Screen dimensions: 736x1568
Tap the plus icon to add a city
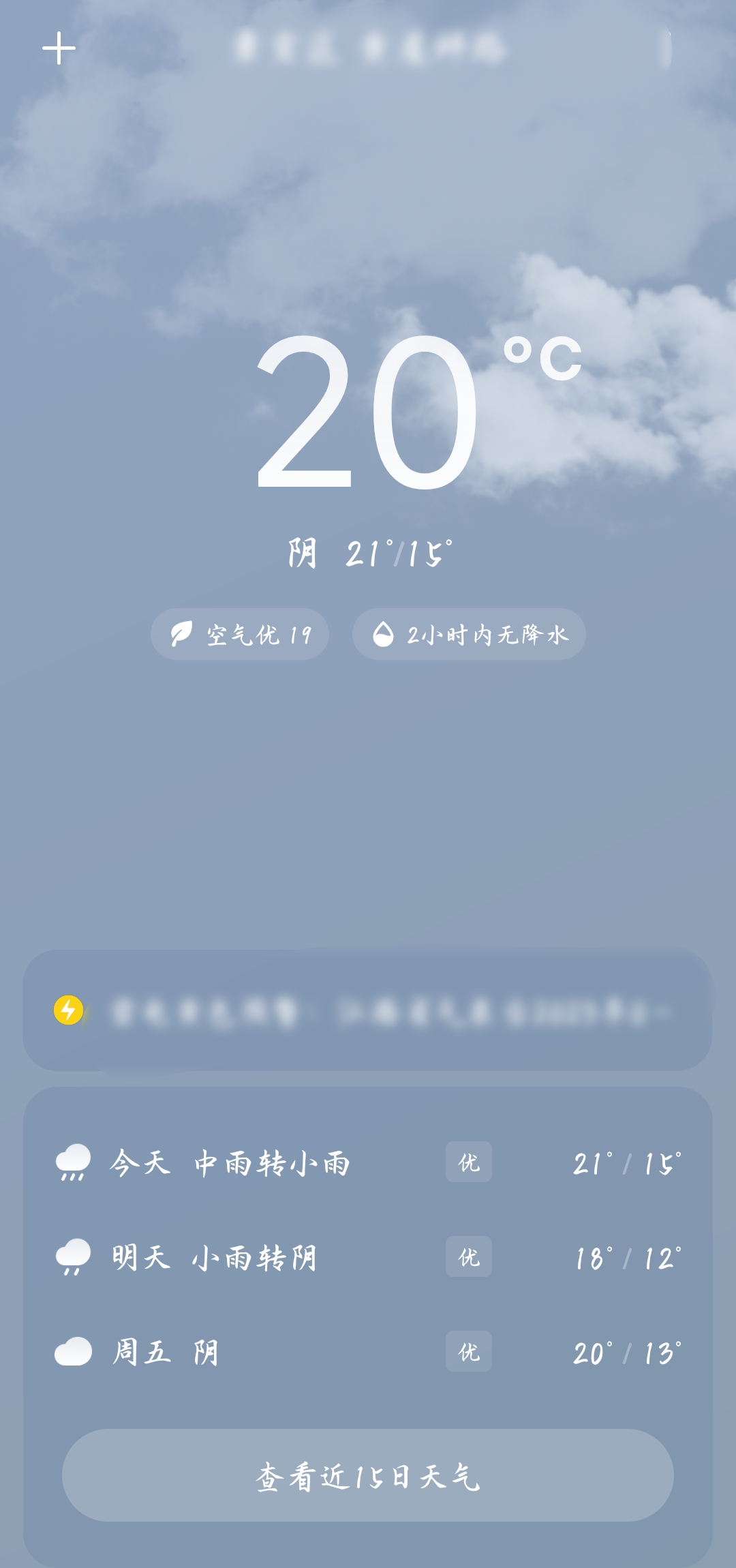(x=59, y=48)
